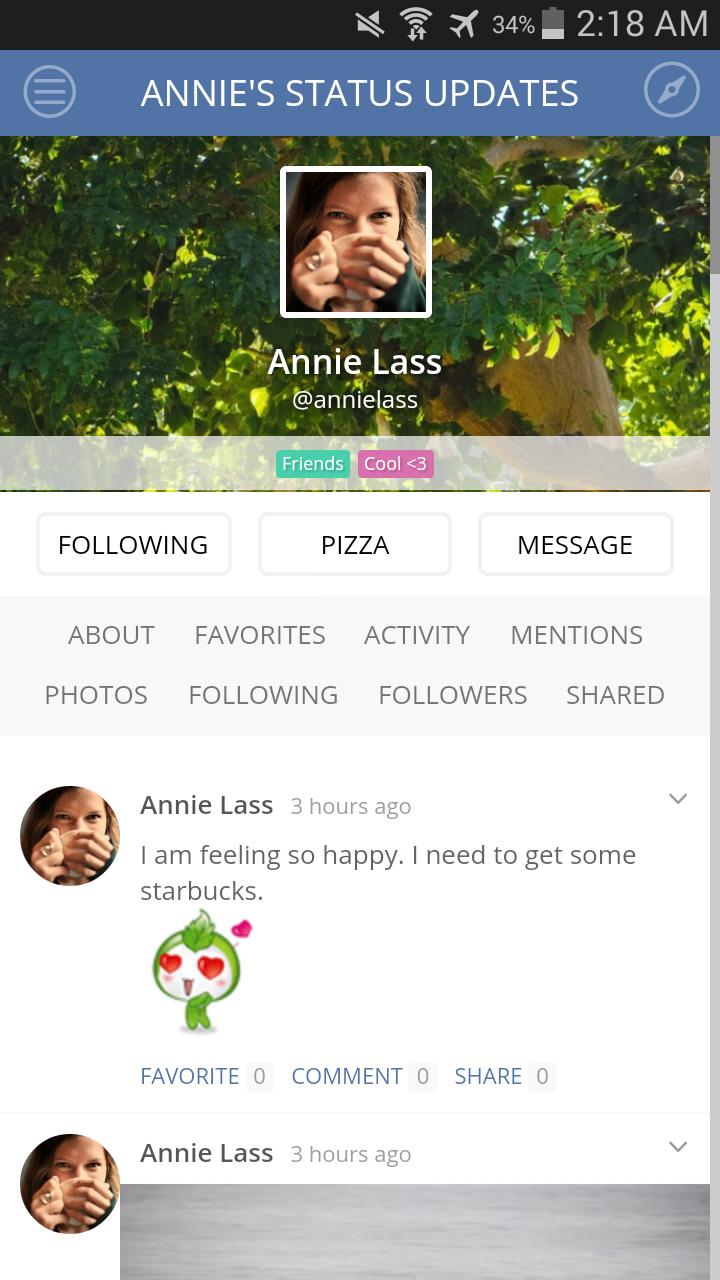Open the @annielass username link

click(356, 397)
